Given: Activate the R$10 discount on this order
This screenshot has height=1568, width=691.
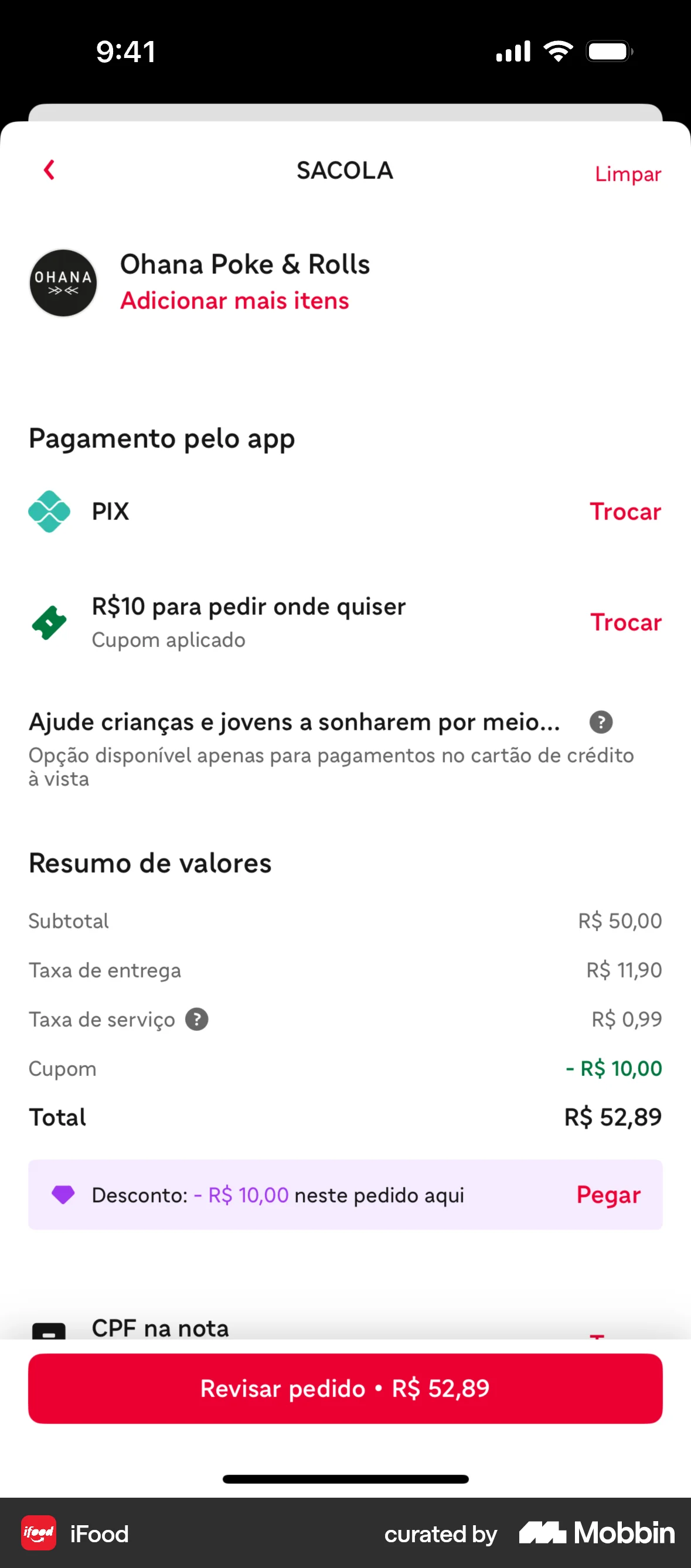Looking at the screenshot, I should [608, 1194].
